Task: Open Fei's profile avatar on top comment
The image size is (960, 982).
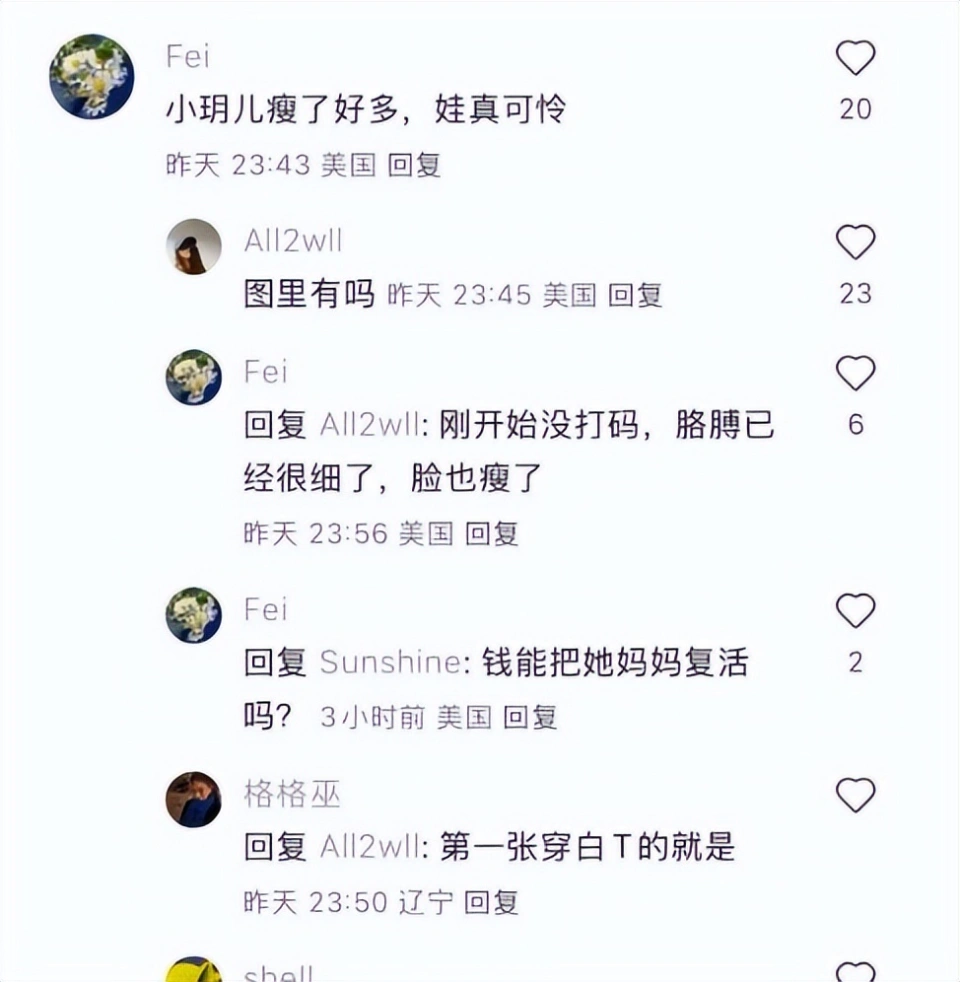Action: click(92, 77)
